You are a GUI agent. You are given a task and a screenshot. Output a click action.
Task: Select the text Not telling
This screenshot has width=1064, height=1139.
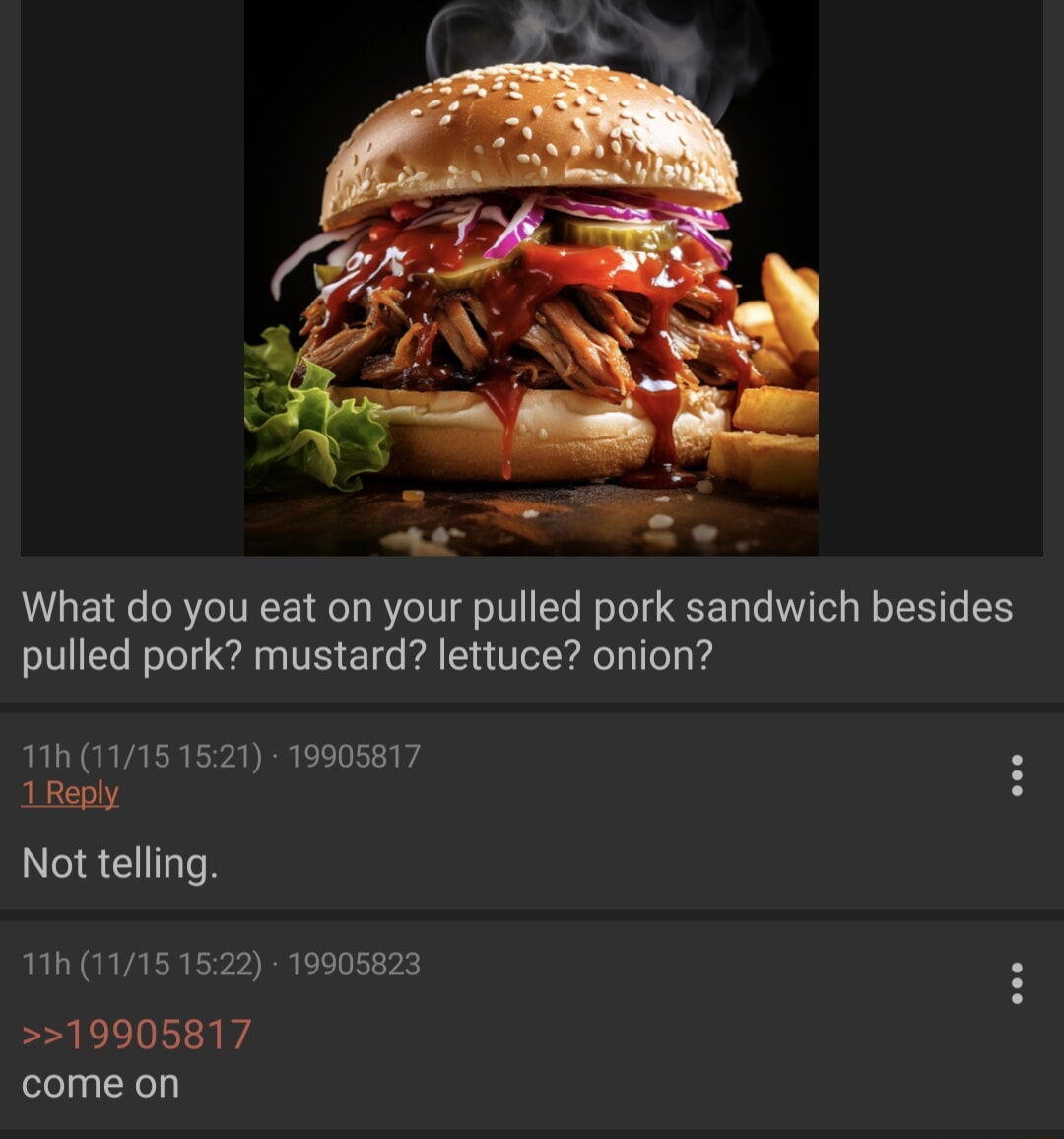[120, 863]
